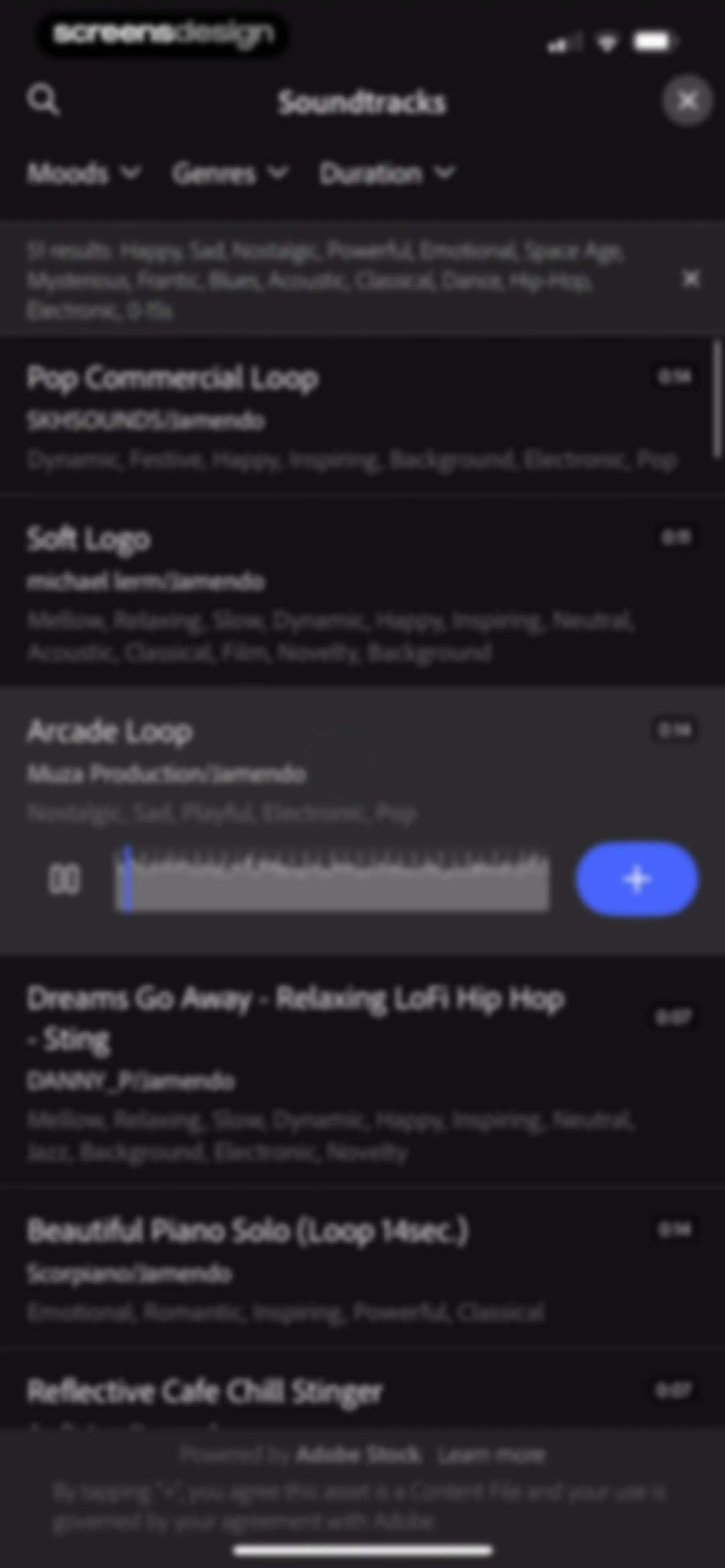Select the Pop Commercial Loop track
This screenshot has height=1568, width=725.
362,417
